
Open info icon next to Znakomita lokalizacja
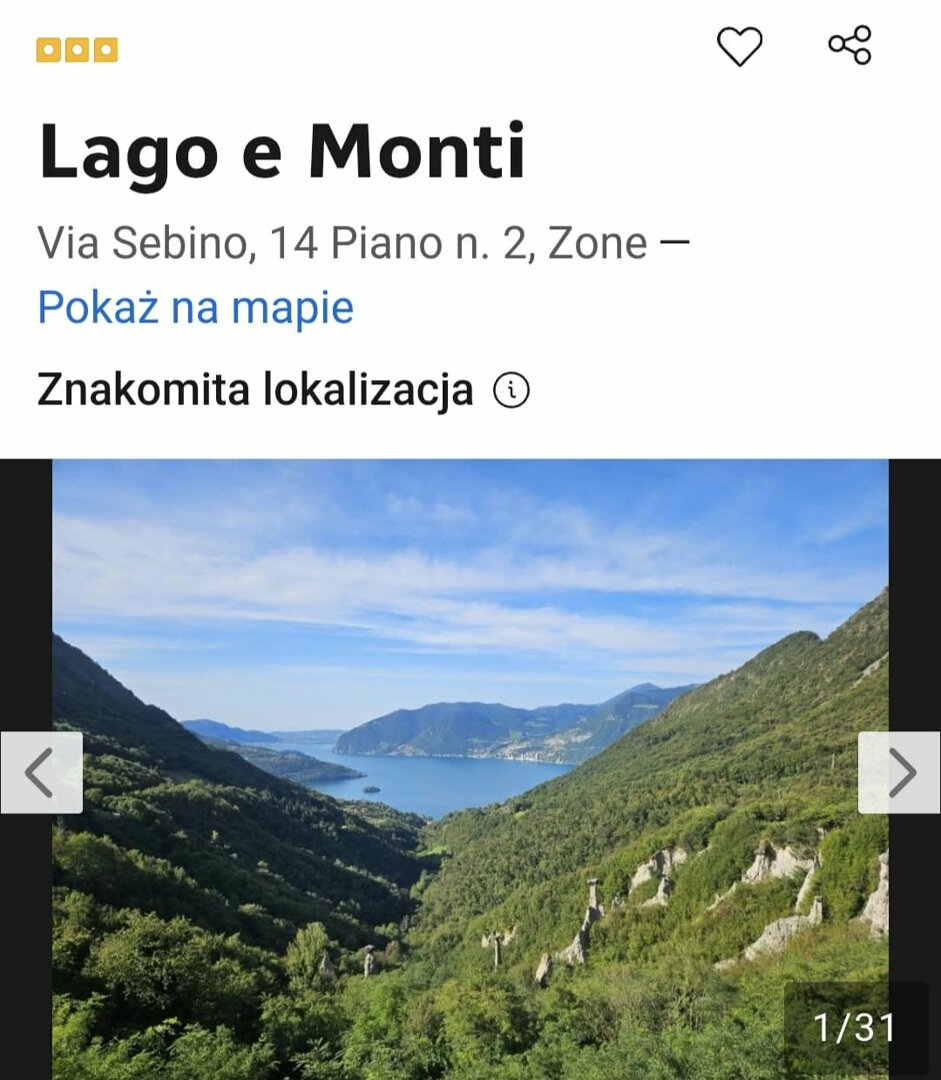(511, 390)
